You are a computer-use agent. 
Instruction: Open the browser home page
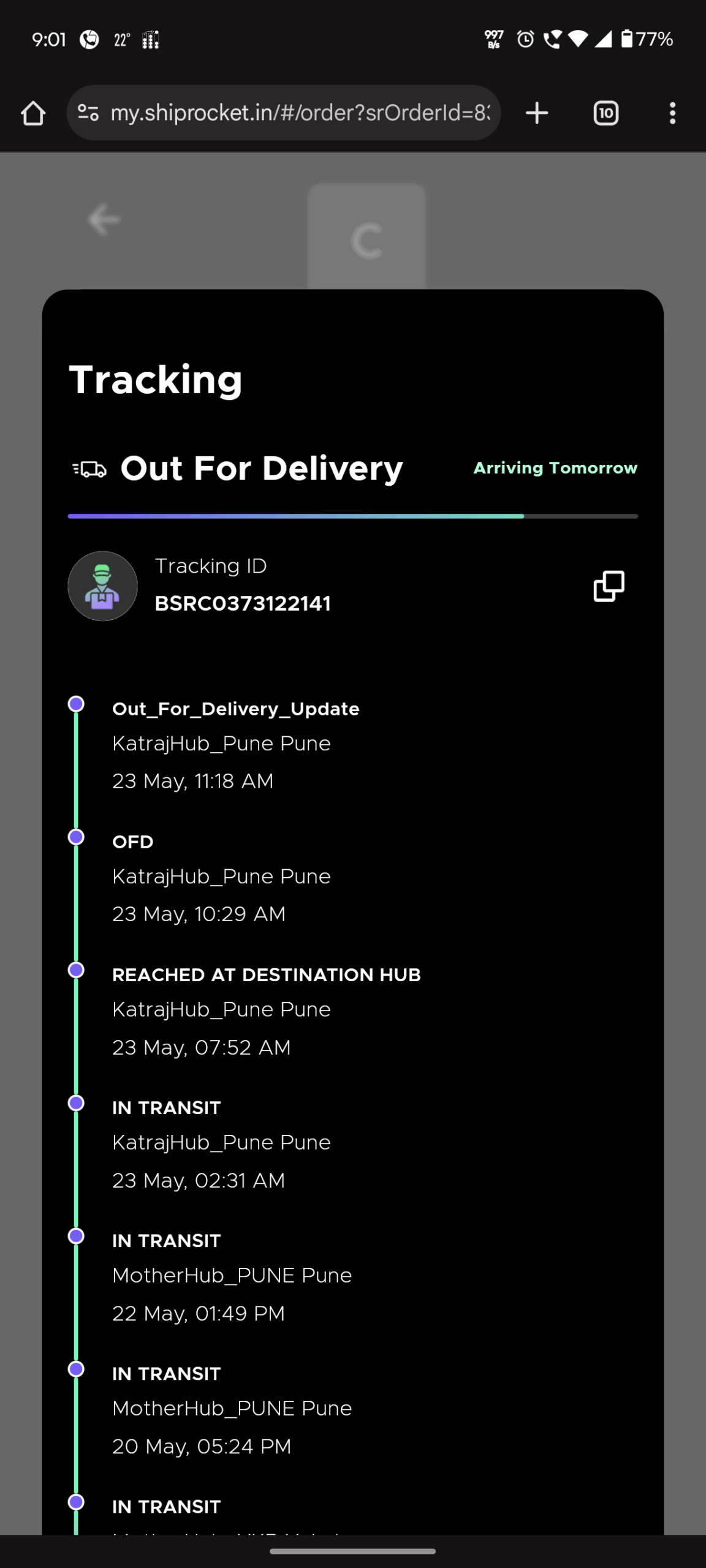pos(33,113)
